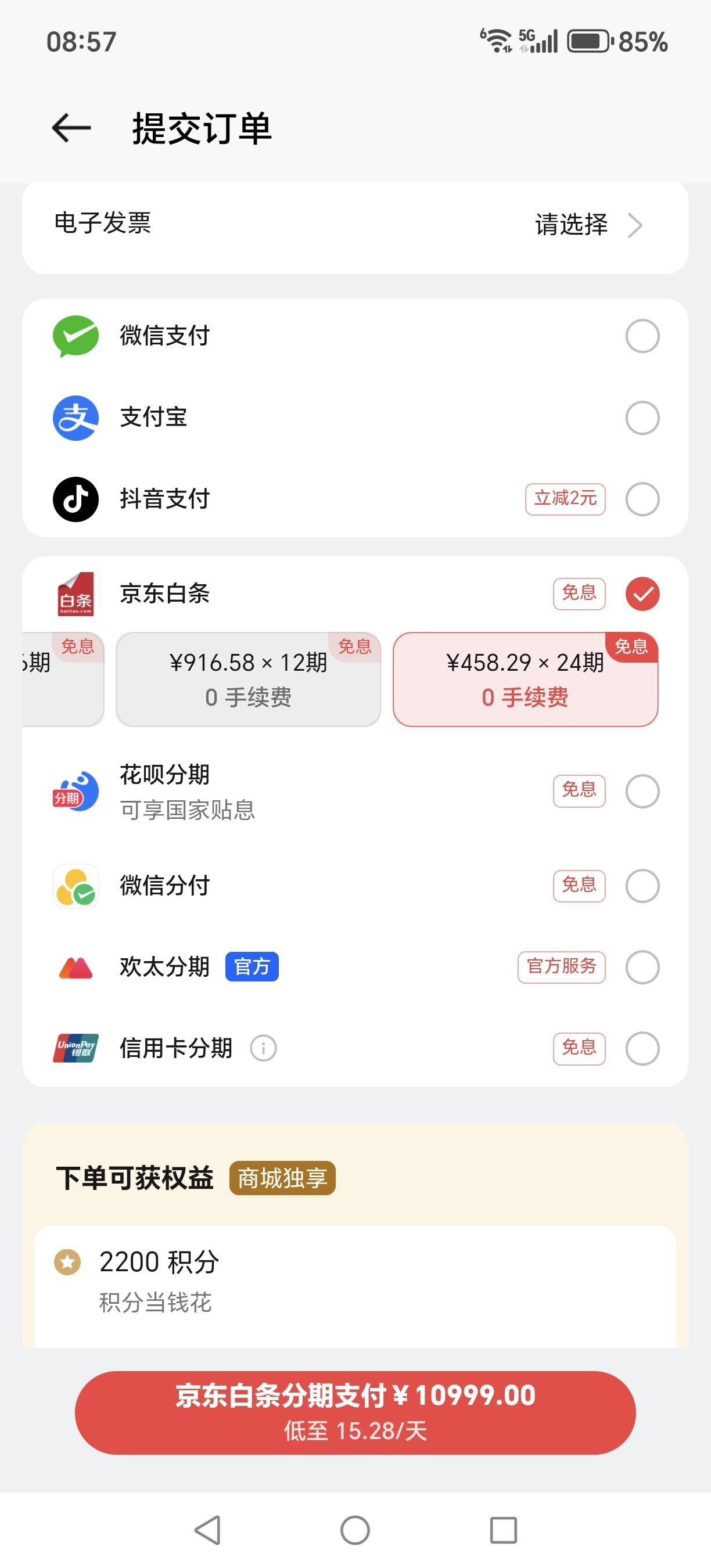Tap the system home button
The image size is (711, 1568).
coord(355,1530)
